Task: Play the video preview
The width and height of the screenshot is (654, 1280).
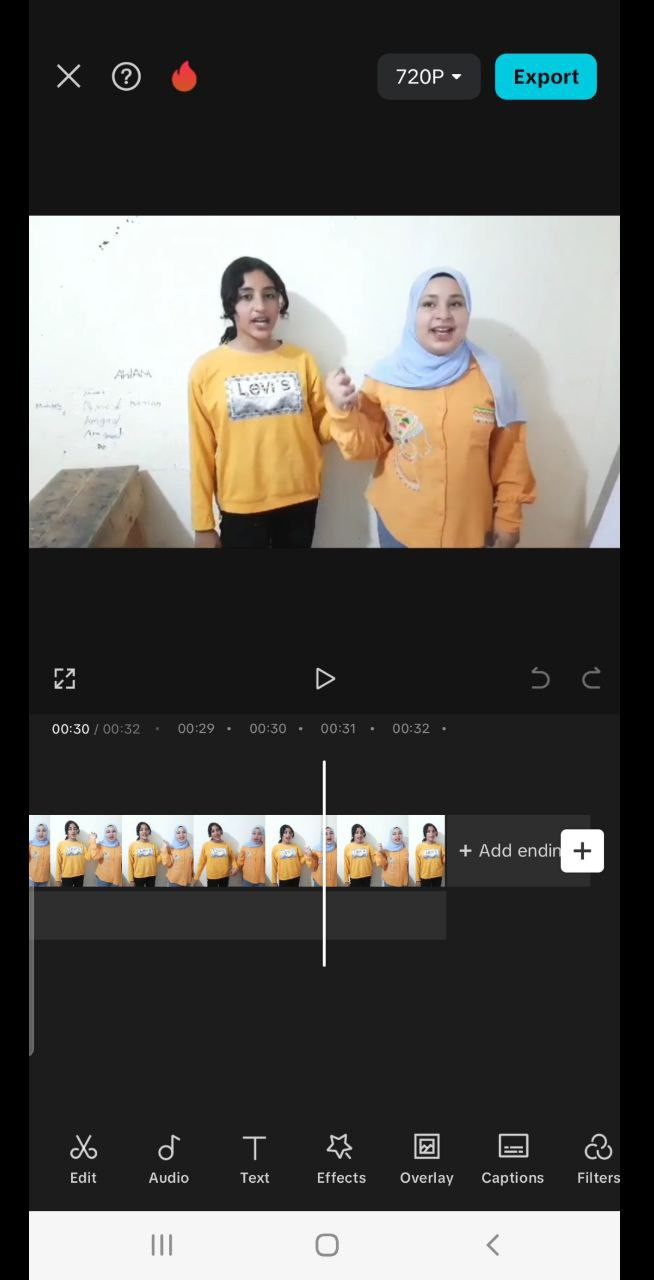Action: point(324,679)
